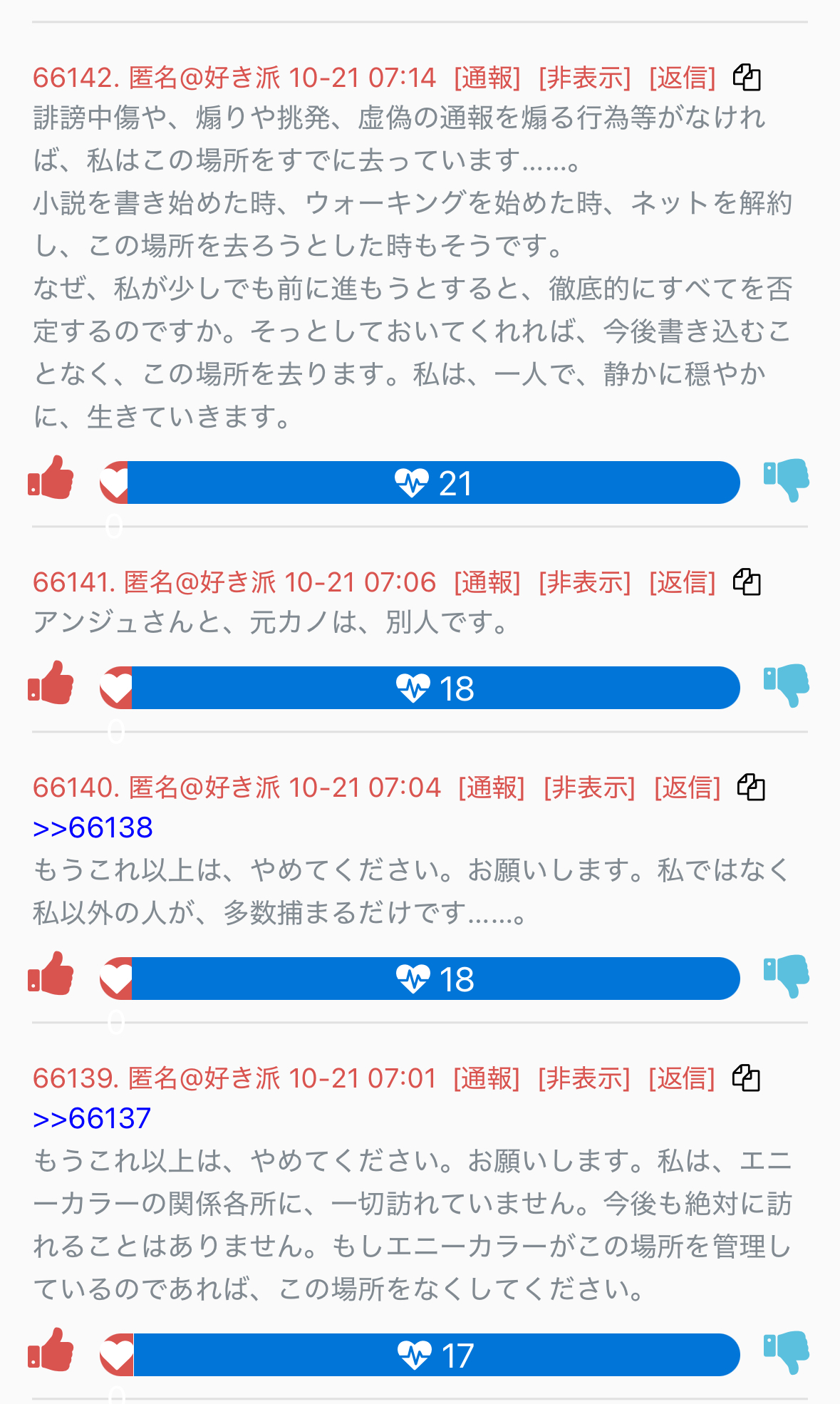This screenshot has width=840, height=1404.
Task: Tap [非表示] on comment 66140
Action: (x=589, y=788)
